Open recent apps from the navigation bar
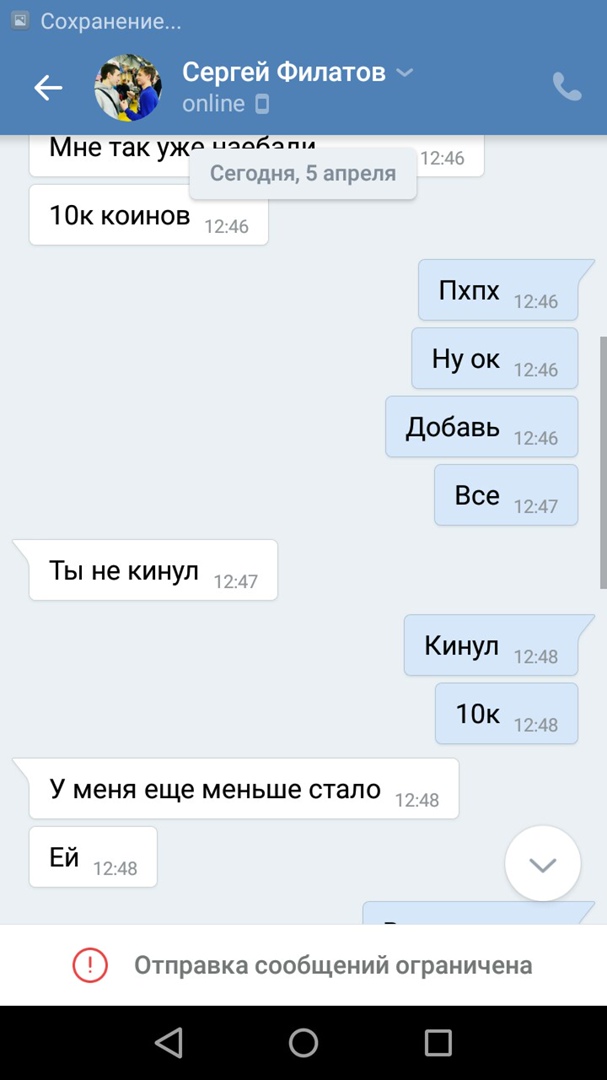The image size is (607, 1080). (438, 1043)
